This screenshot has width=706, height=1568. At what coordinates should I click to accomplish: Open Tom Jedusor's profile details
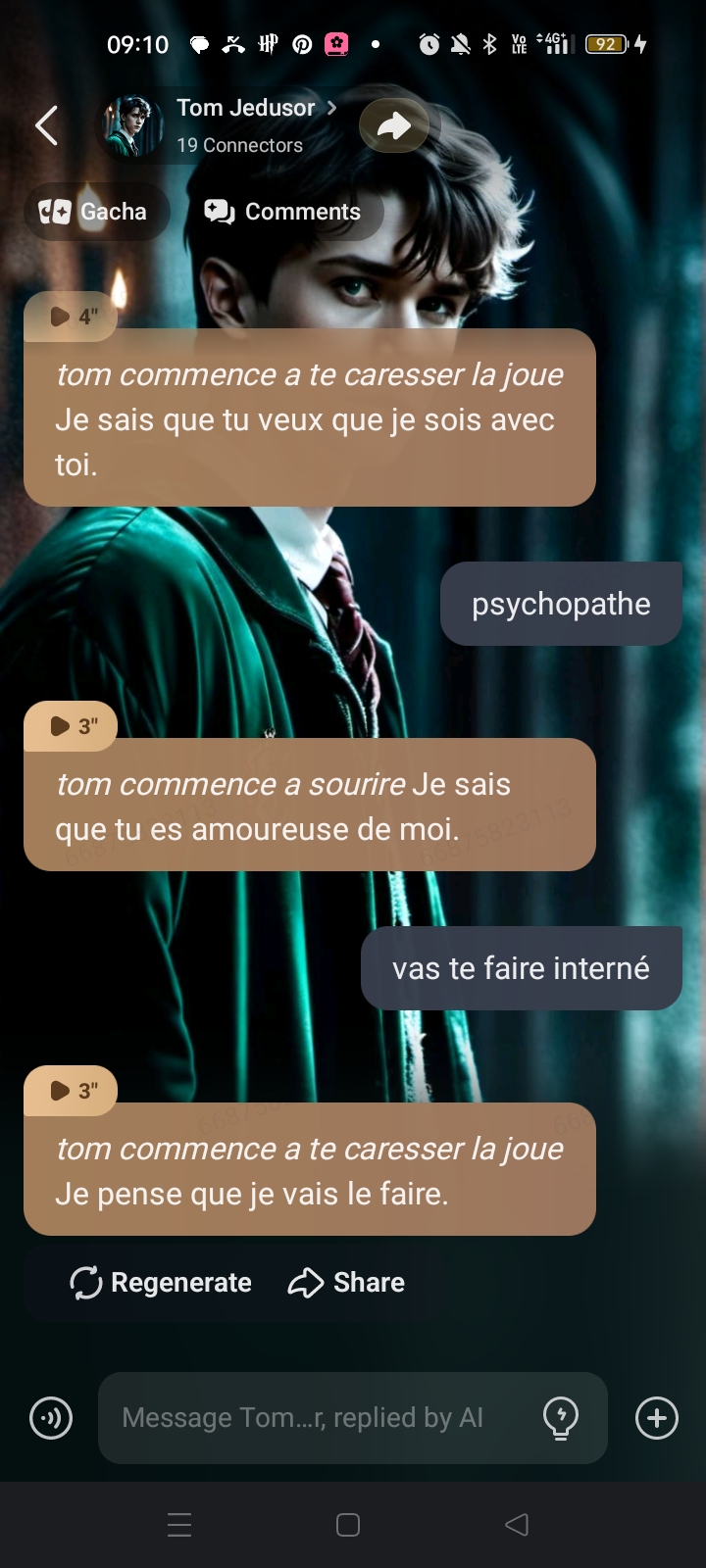click(245, 109)
